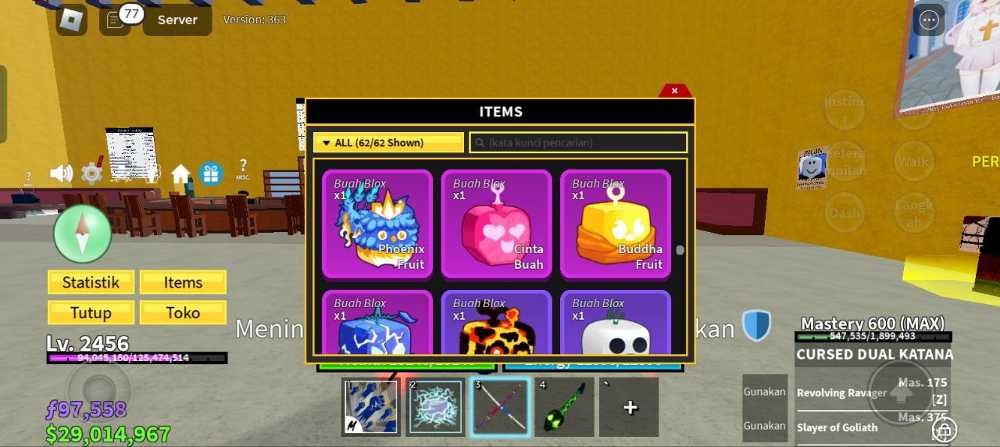Select the Cinta Buah item
Image resolution: width=1000 pixels, height=447 pixels.
497,224
